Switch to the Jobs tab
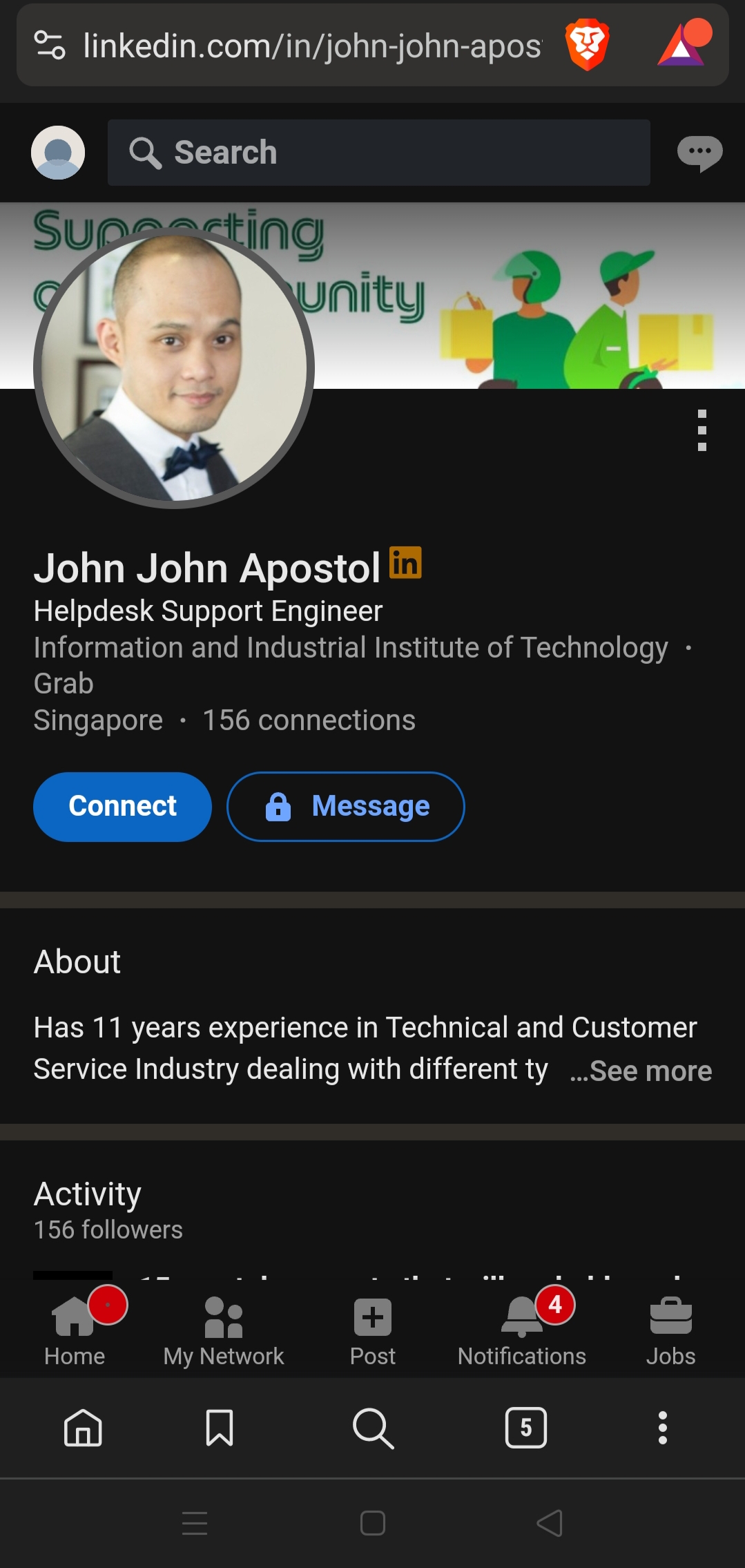This screenshot has width=745, height=1568. (670, 1330)
